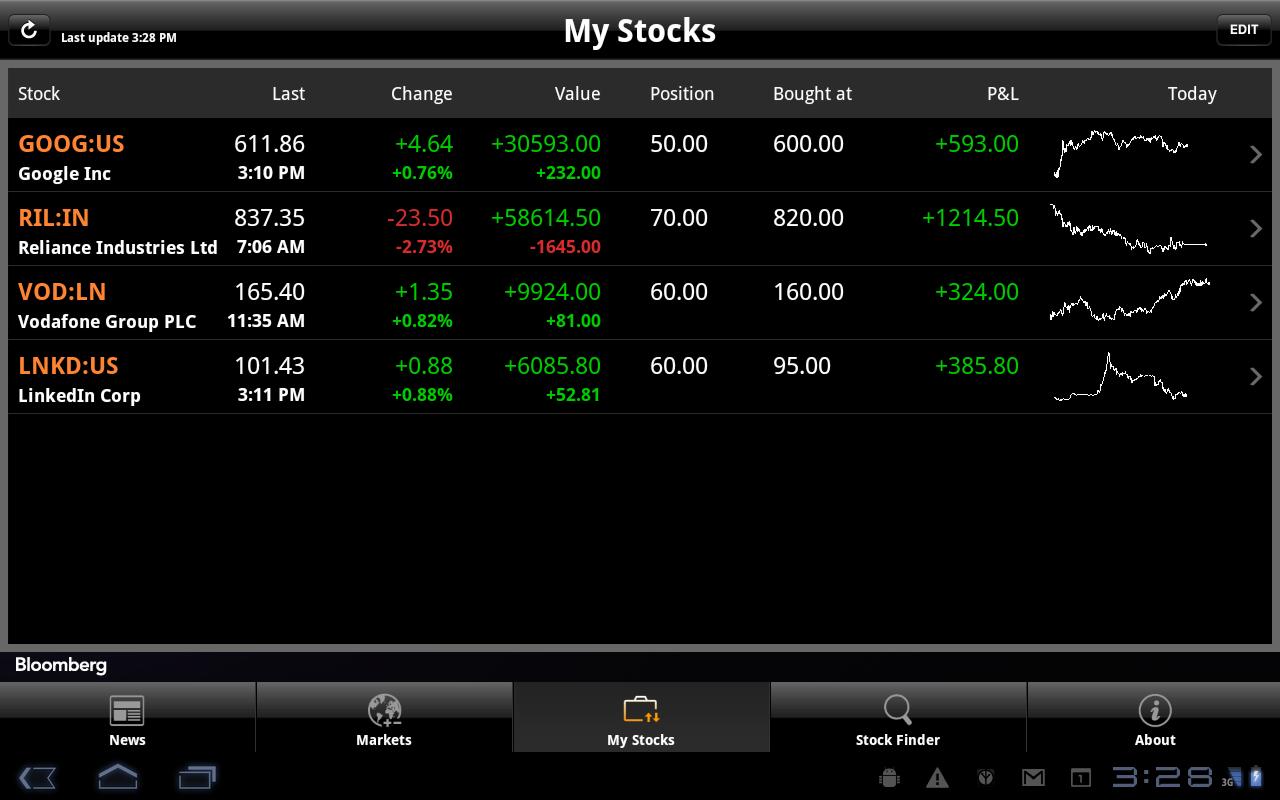This screenshot has width=1280, height=800.
Task: Tap the EDIT button
Action: click(1243, 30)
